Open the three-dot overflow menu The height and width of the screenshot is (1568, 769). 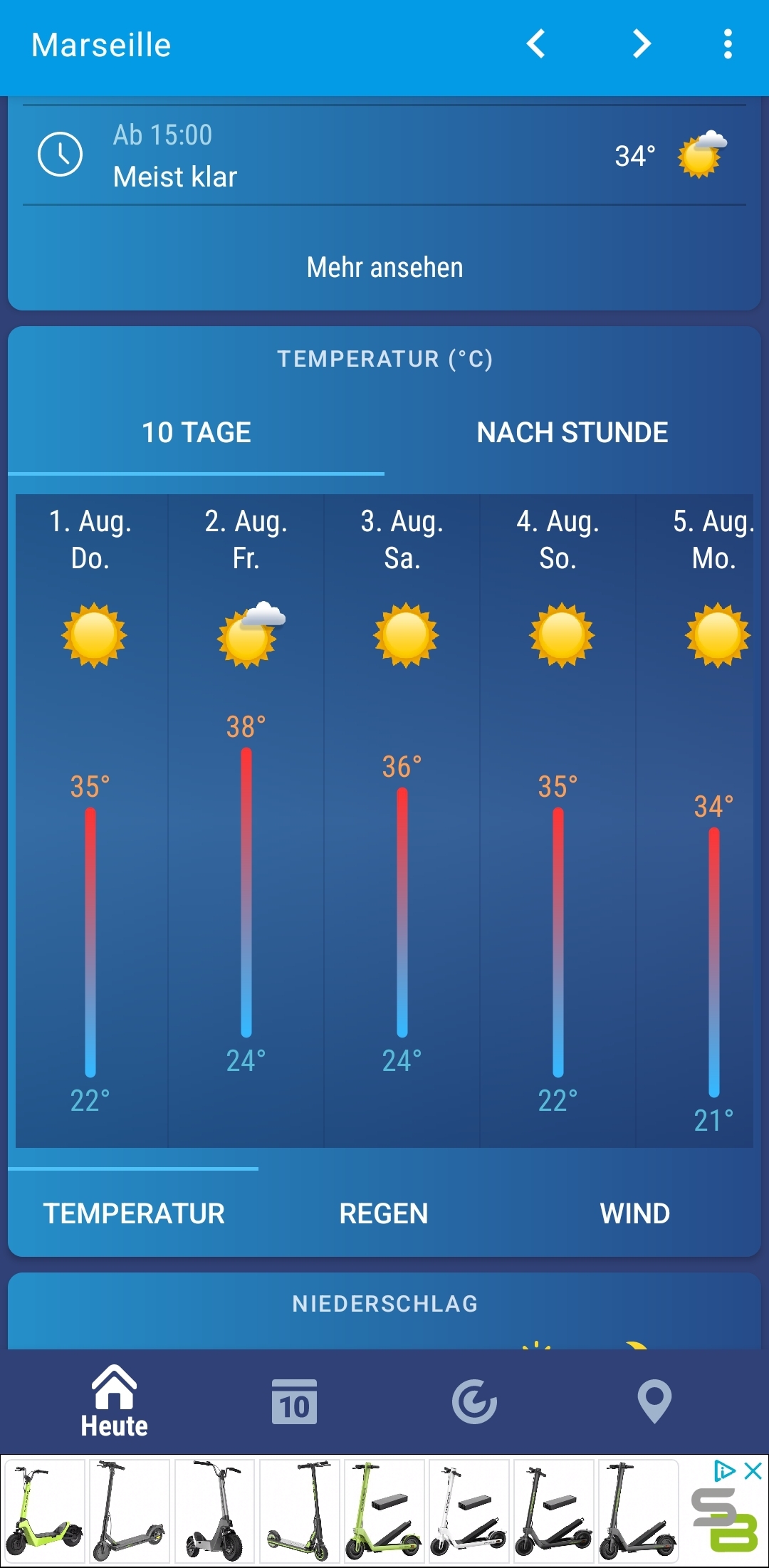[728, 44]
